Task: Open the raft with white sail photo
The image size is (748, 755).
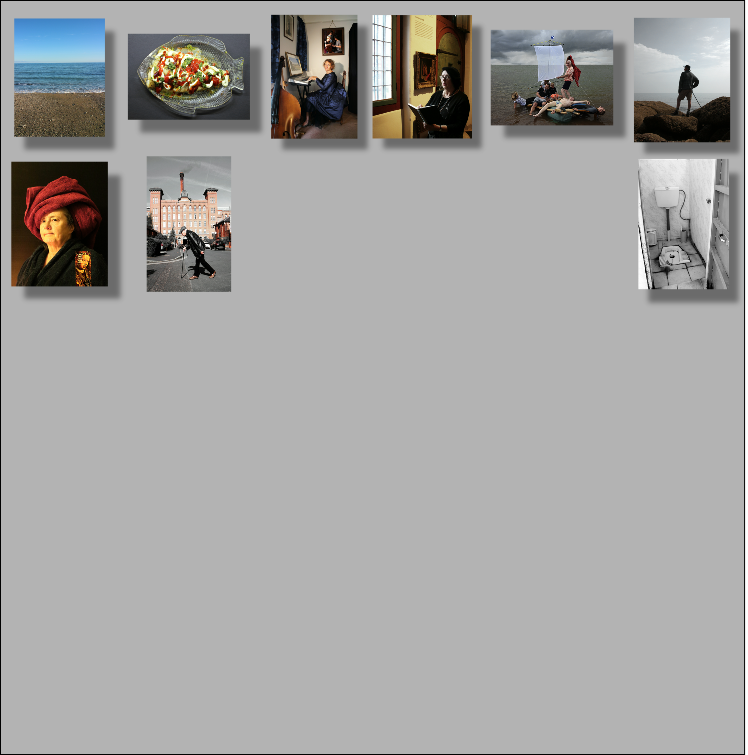Action: [x=551, y=77]
